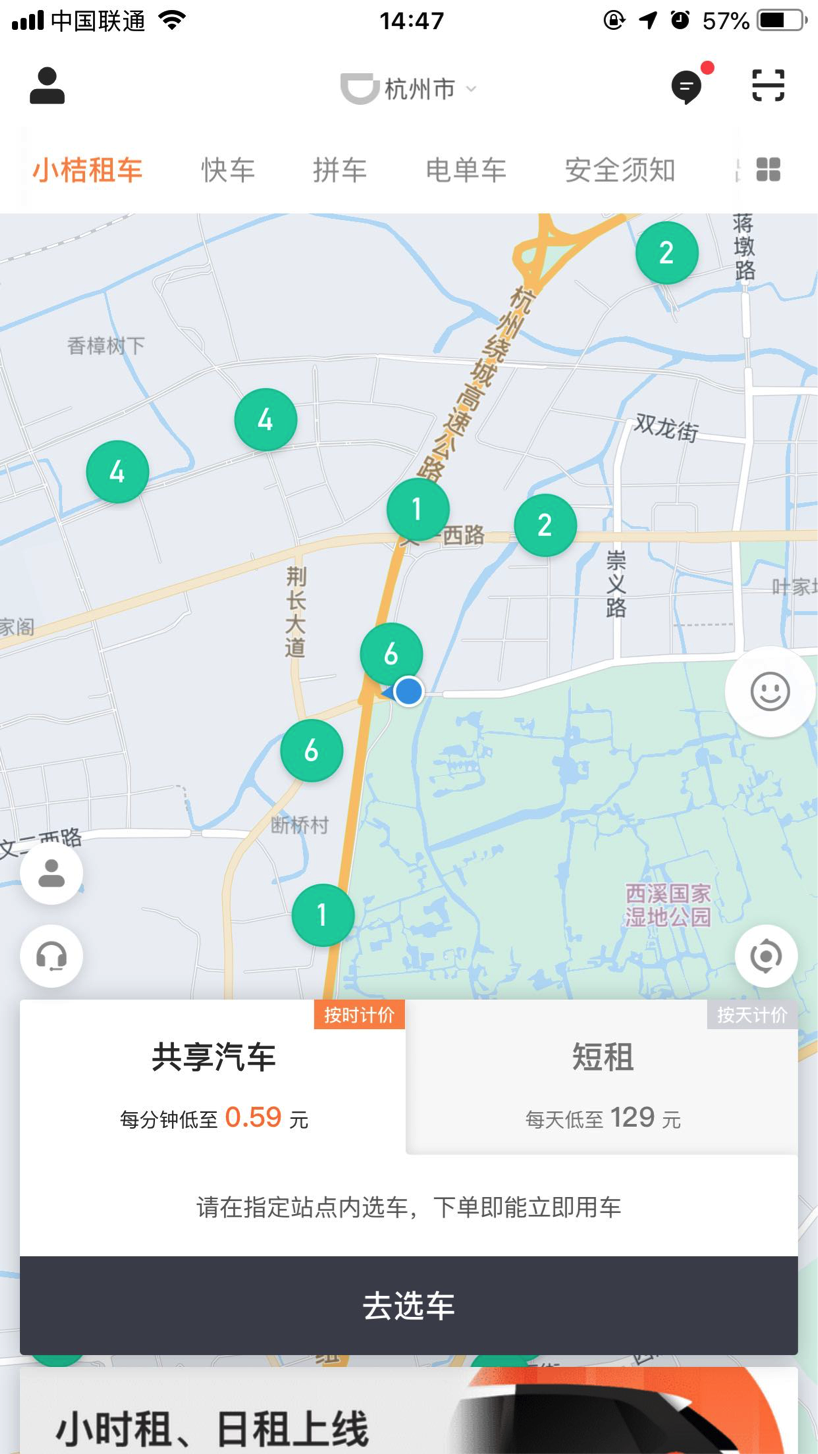Switch to the 快车 tab
The width and height of the screenshot is (818, 1454).
(228, 170)
